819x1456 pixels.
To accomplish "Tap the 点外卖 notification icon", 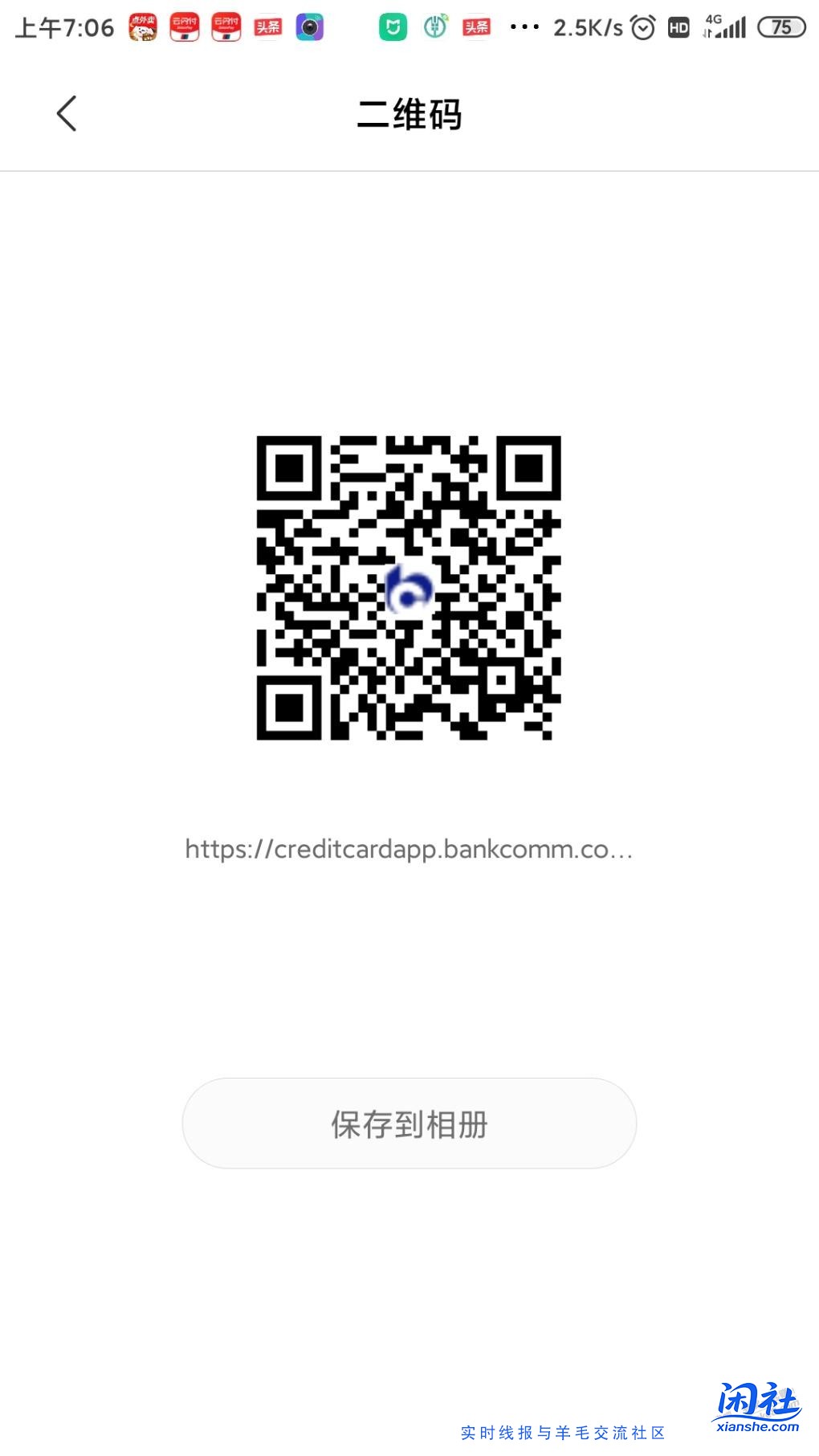I will 141,27.
